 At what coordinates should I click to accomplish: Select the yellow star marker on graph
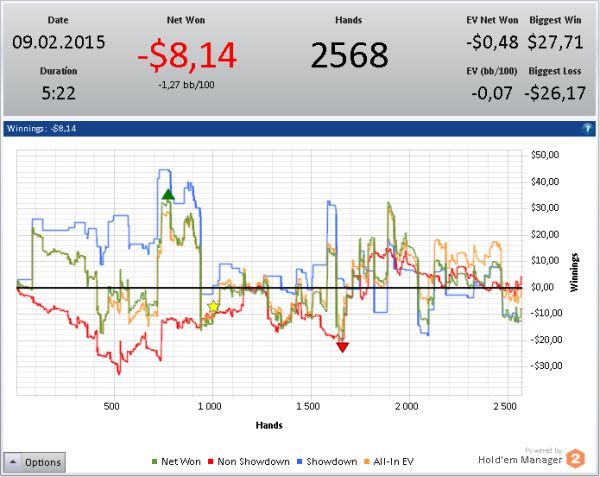[x=214, y=306]
